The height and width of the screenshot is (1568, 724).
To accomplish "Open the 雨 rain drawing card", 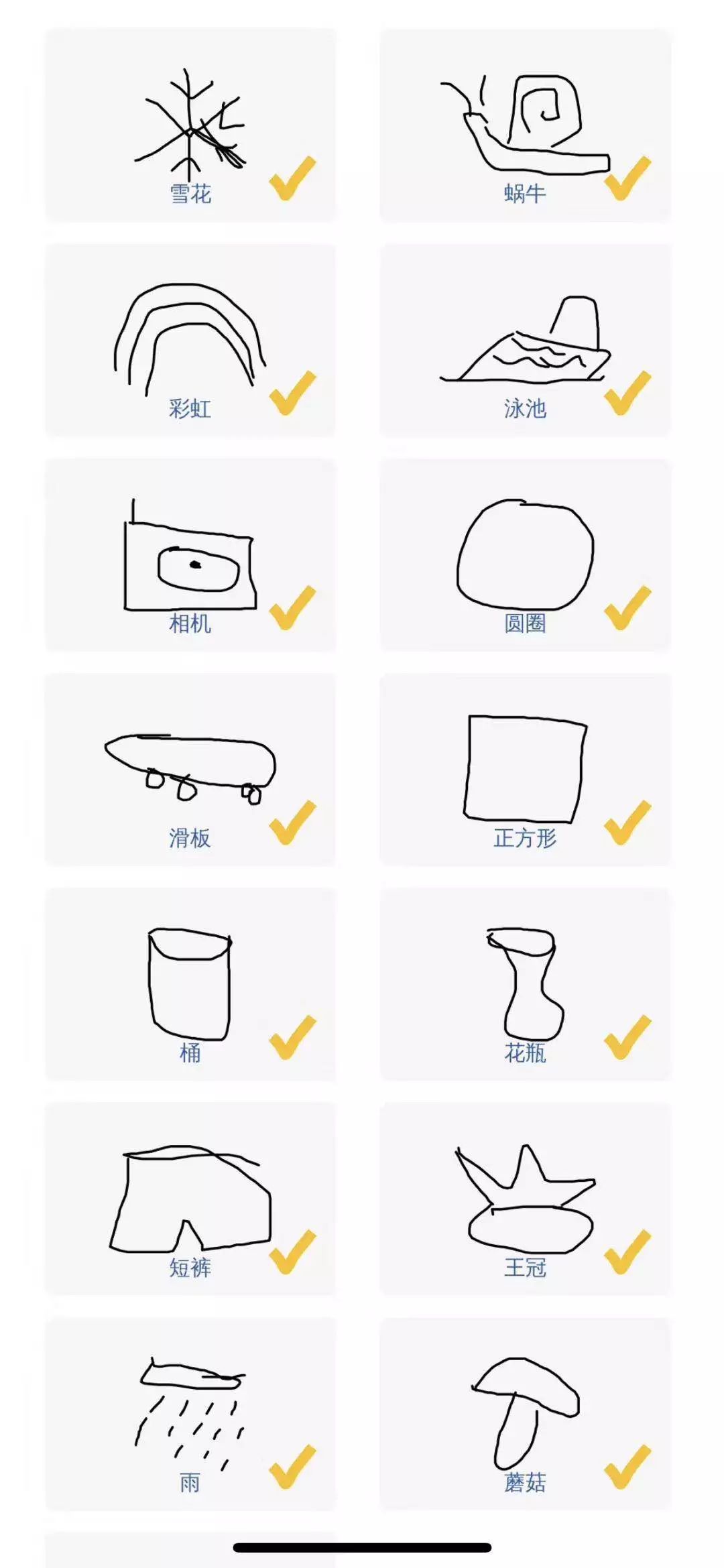I will pyautogui.click(x=190, y=1413).
